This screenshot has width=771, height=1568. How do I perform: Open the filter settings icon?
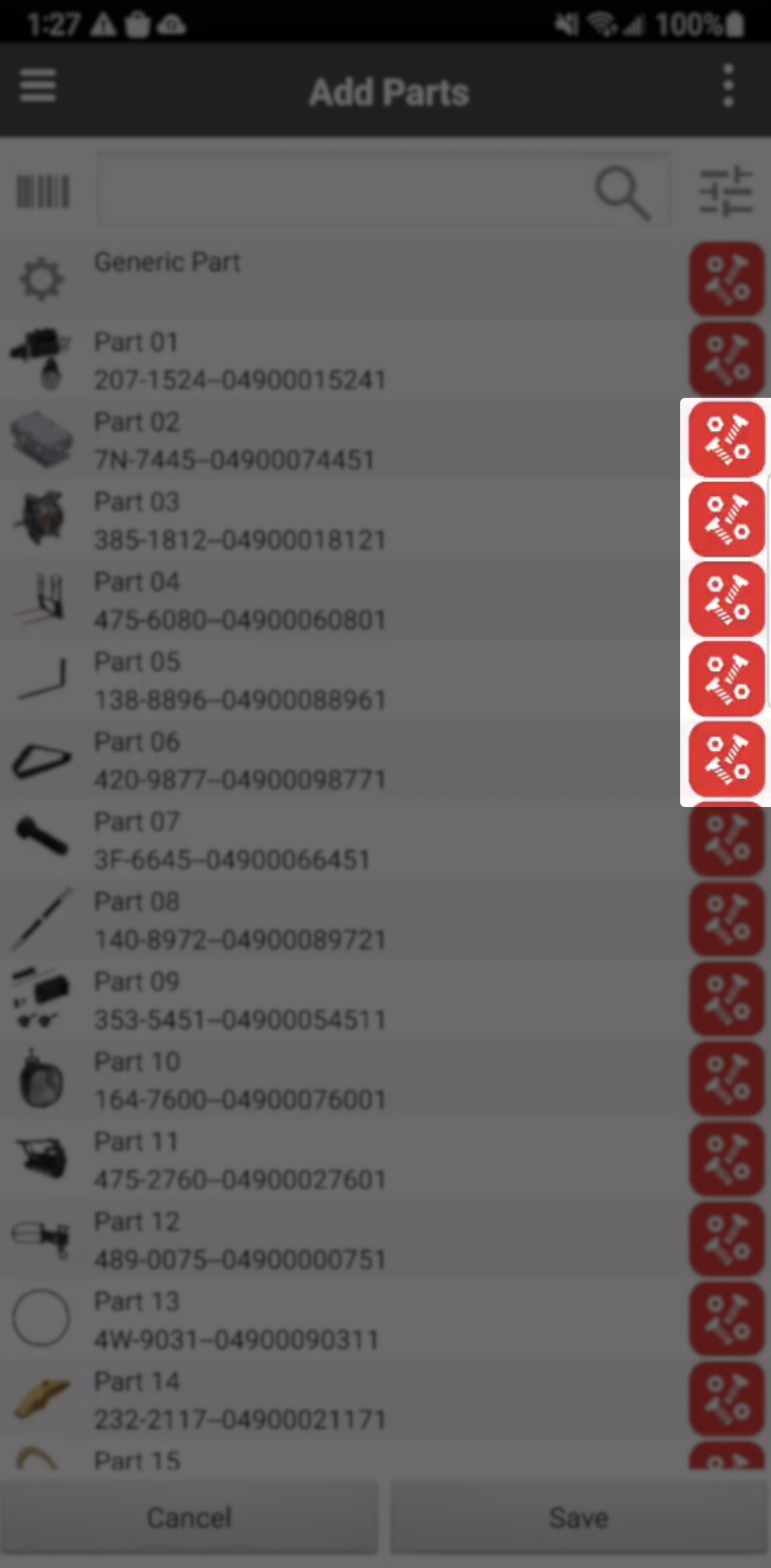(725, 191)
